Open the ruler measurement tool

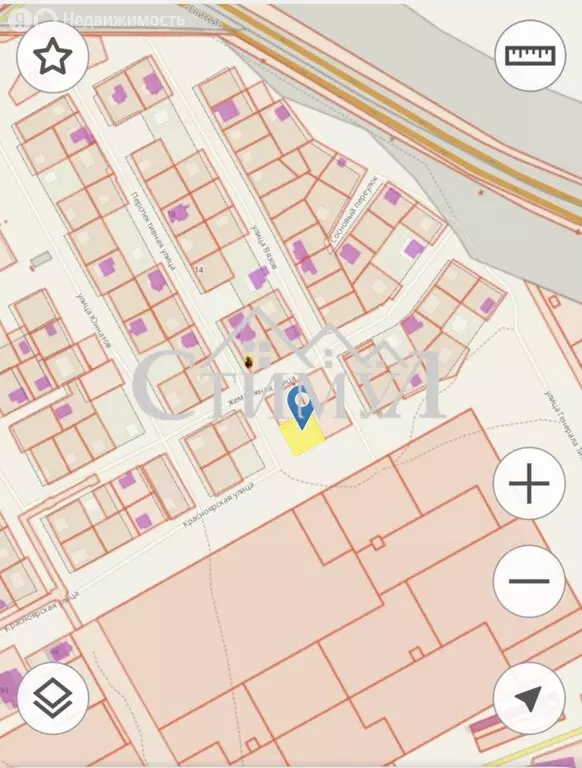click(530, 55)
